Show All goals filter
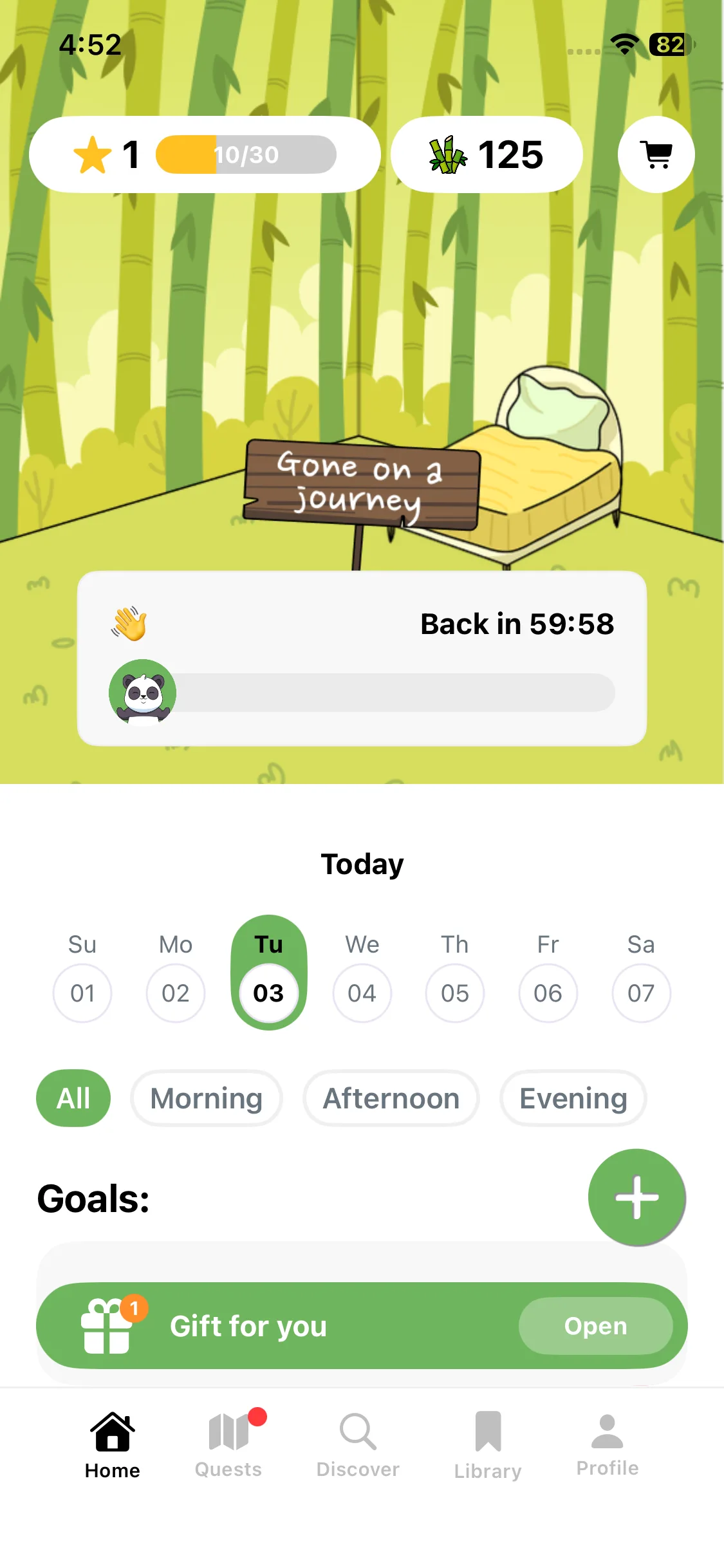 coord(73,1098)
